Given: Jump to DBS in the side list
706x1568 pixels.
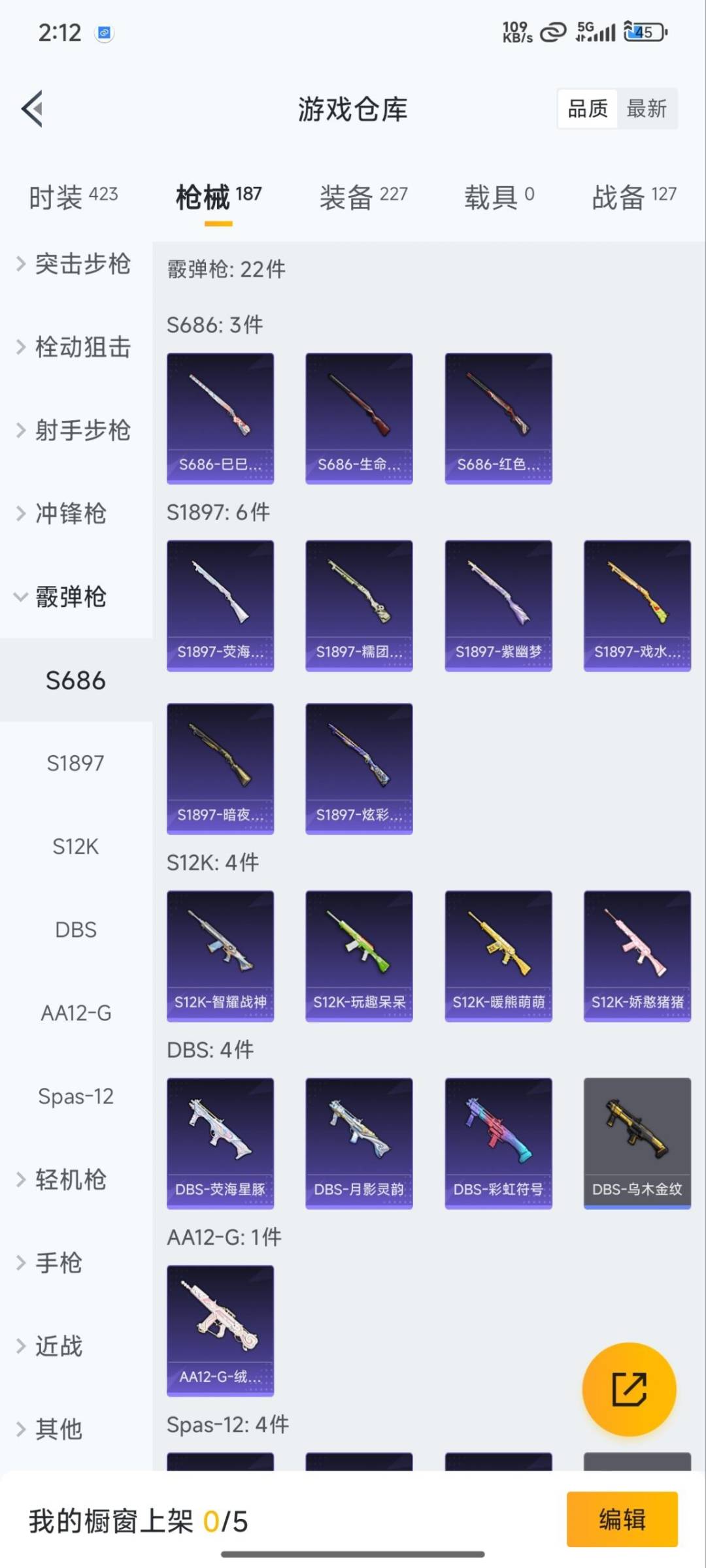Looking at the screenshot, I should [x=75, y=930].
